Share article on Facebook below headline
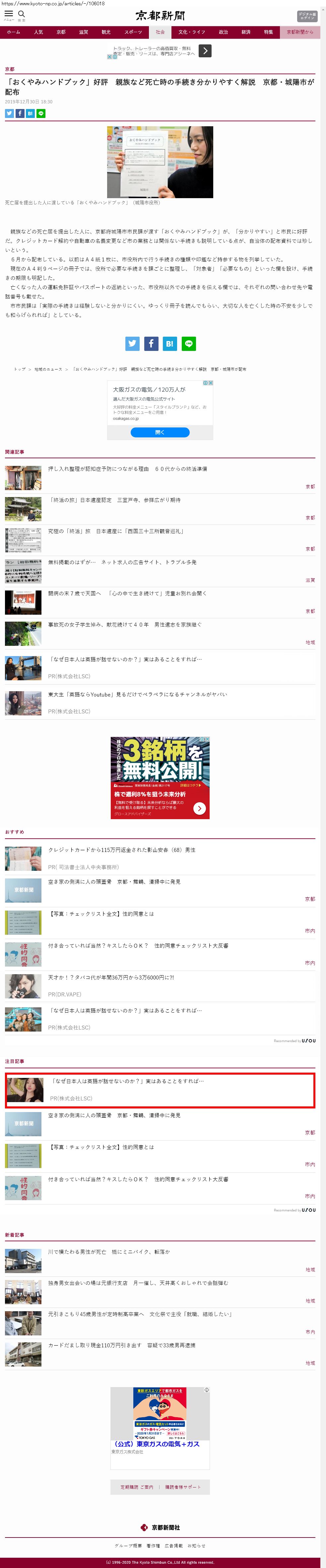Screen dimensions: 326x1568 pyautogui.click(x=20, y=113)
